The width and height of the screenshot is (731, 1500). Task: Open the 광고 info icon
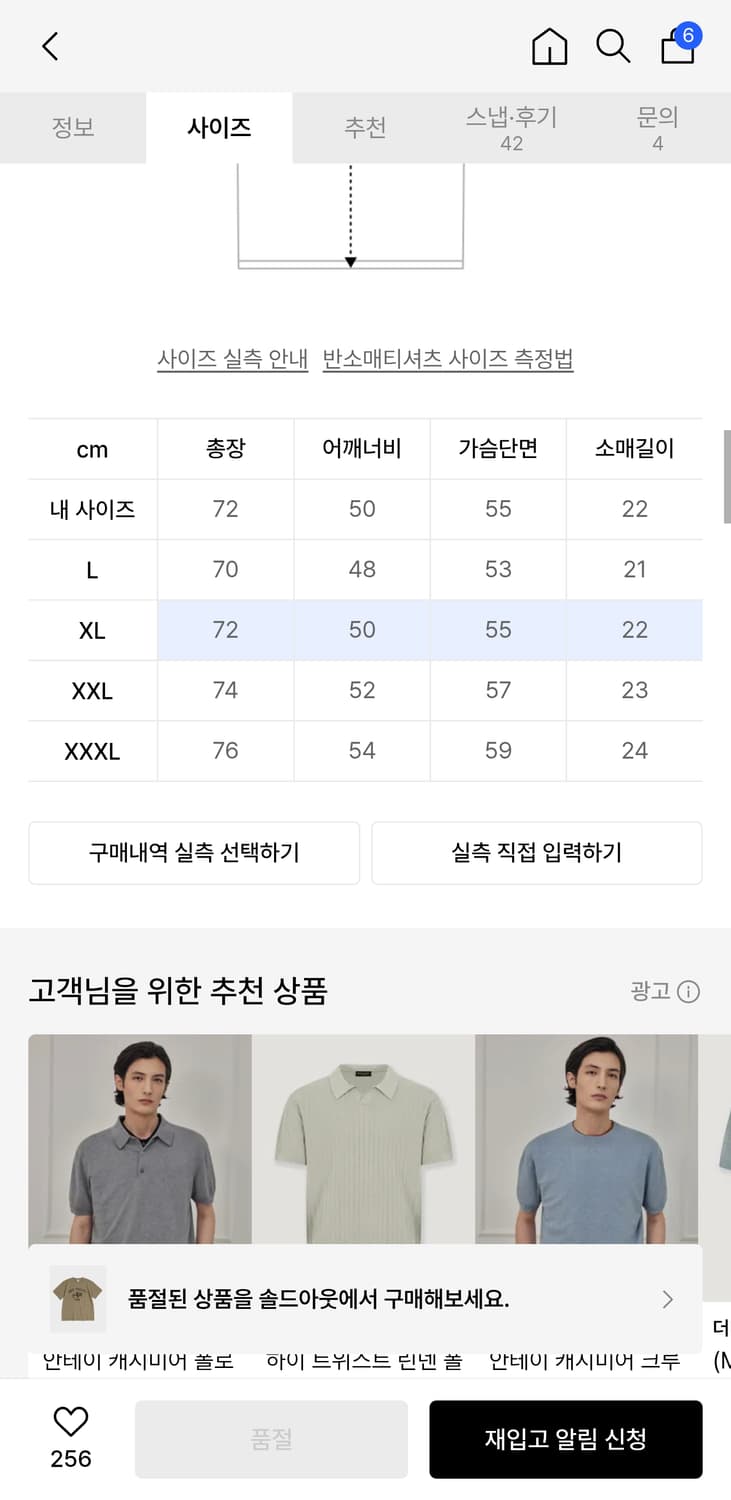[690, 991]
